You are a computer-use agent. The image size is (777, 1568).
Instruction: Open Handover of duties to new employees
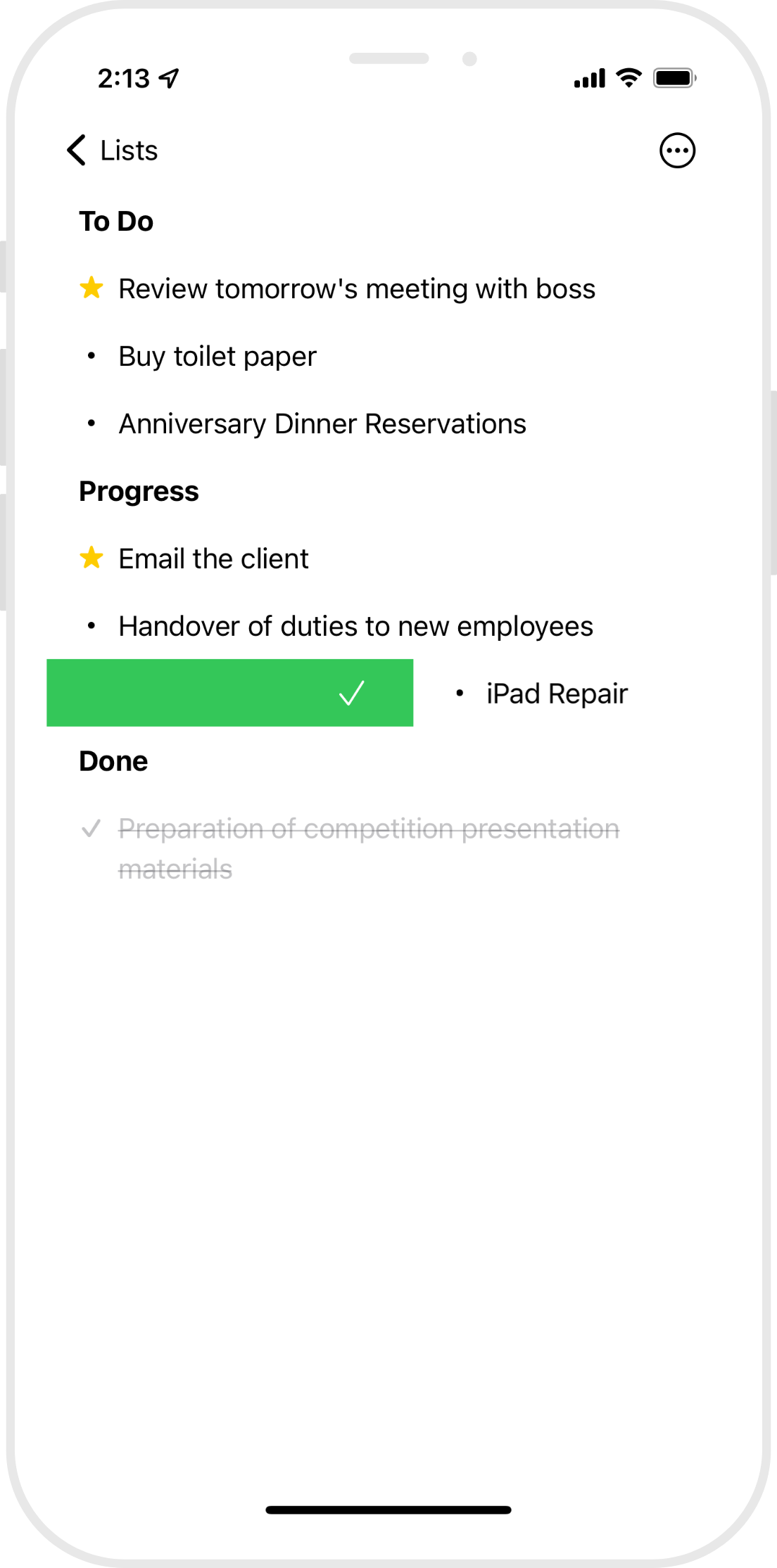click(355, 627)
